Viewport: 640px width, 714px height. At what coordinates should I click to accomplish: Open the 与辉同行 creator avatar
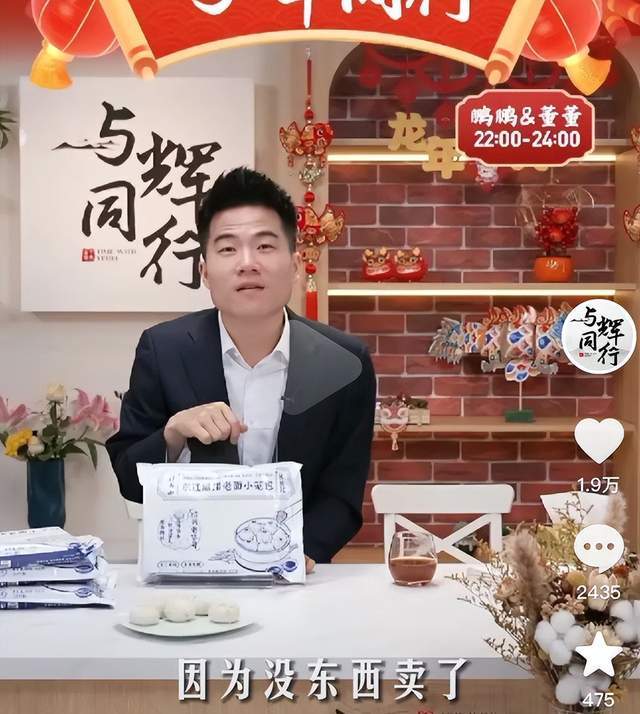pyautogui.click(x=598, y=337)
